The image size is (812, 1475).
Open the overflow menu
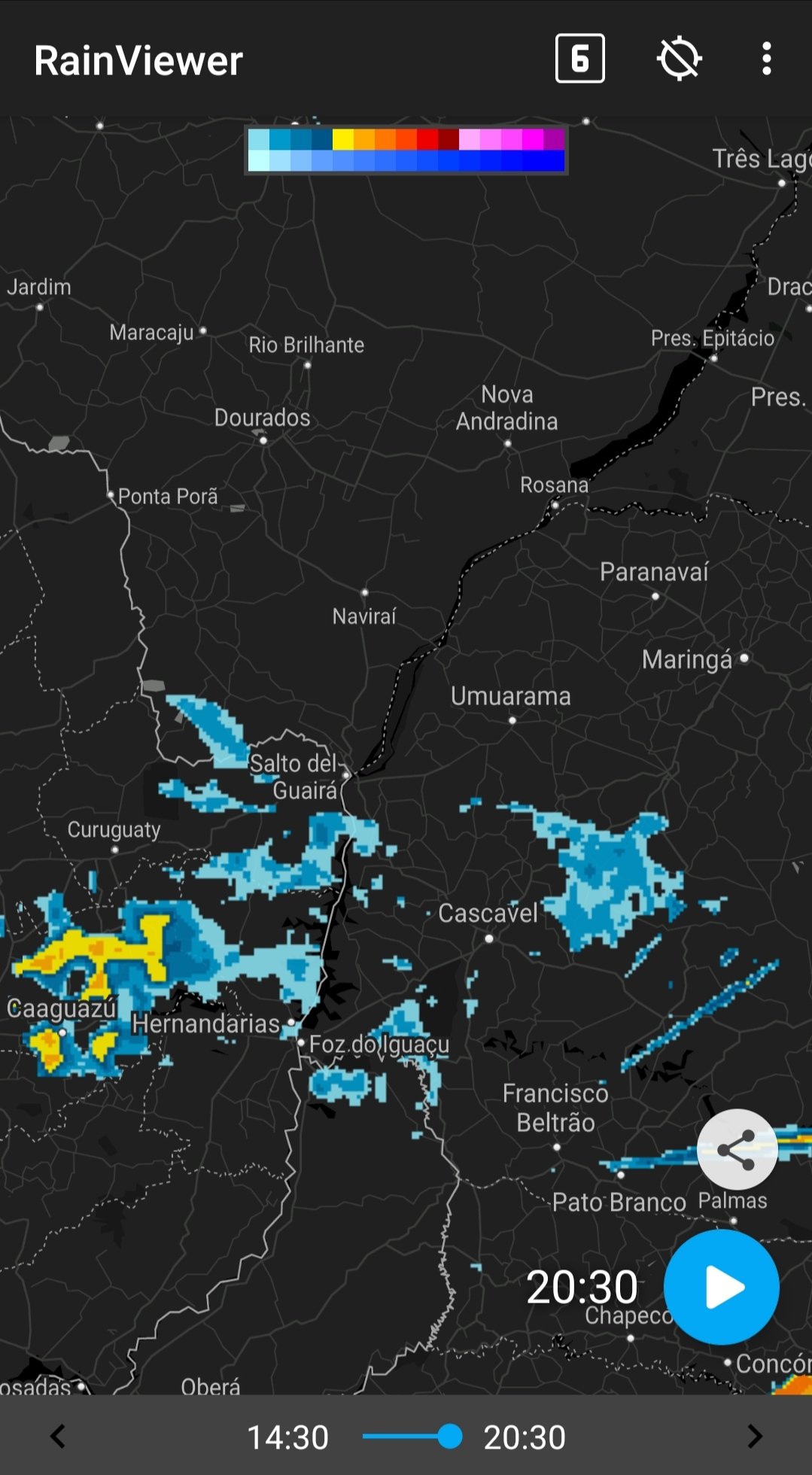coord(766,59)
